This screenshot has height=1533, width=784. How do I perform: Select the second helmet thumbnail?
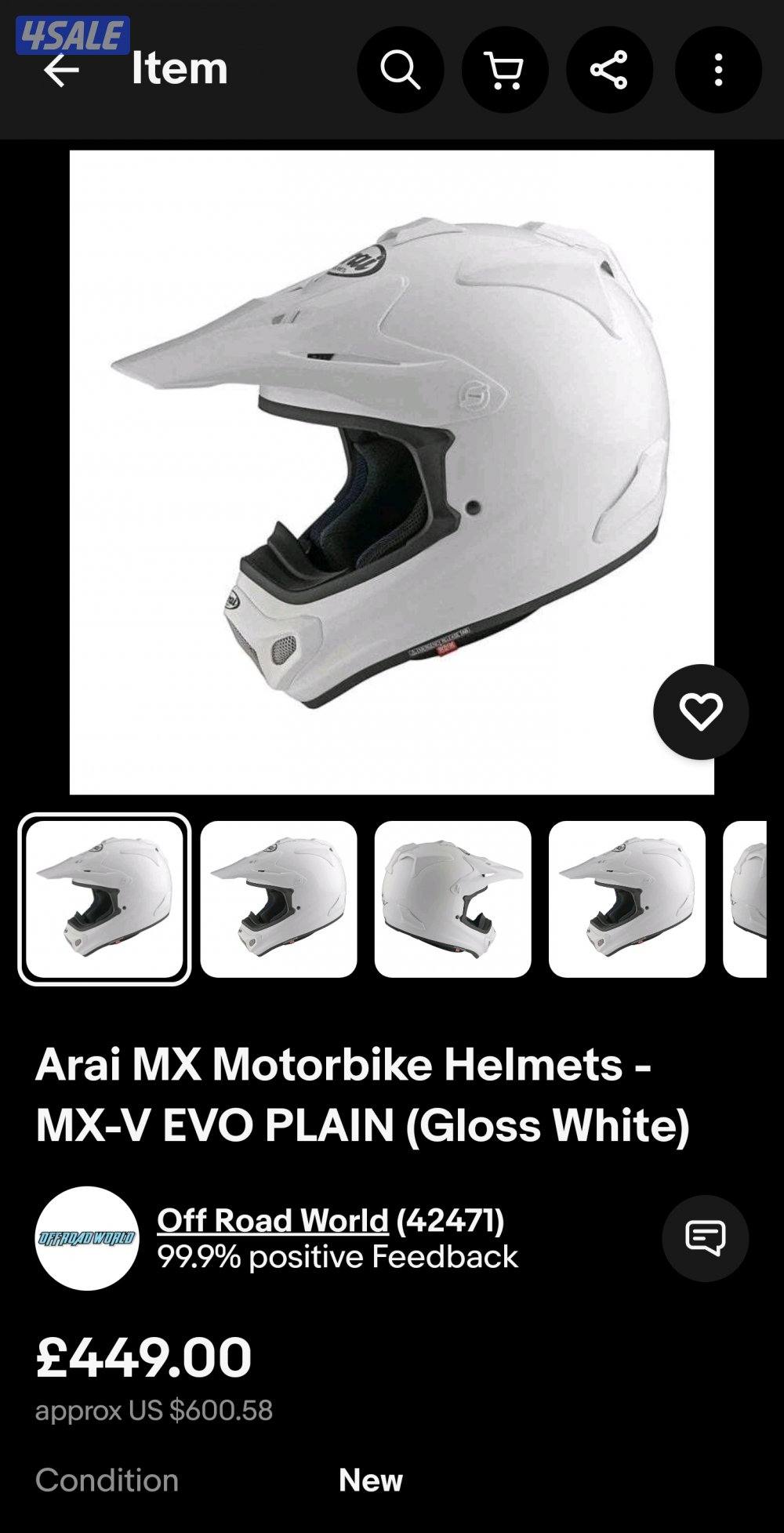[278, 899]
